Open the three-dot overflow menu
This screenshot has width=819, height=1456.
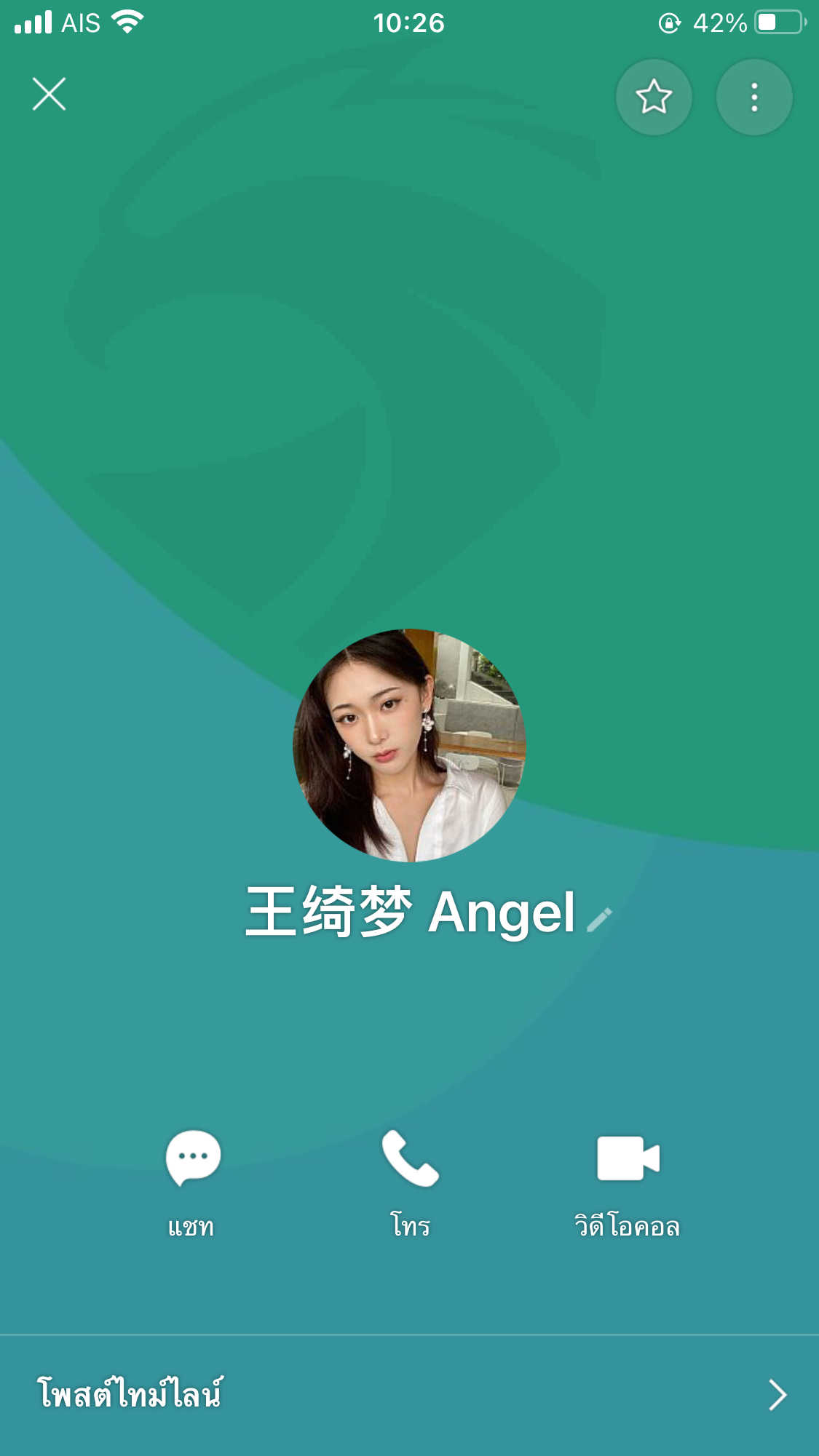(754, 97)
